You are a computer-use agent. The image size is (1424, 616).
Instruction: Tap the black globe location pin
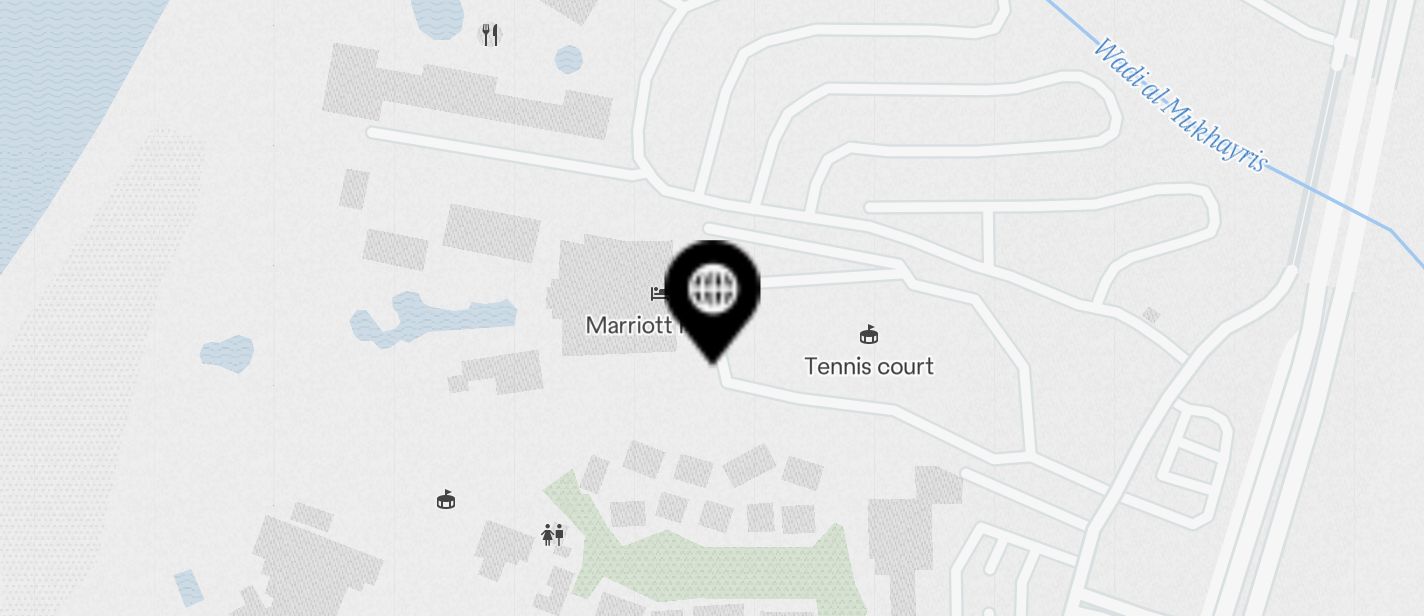712,292
